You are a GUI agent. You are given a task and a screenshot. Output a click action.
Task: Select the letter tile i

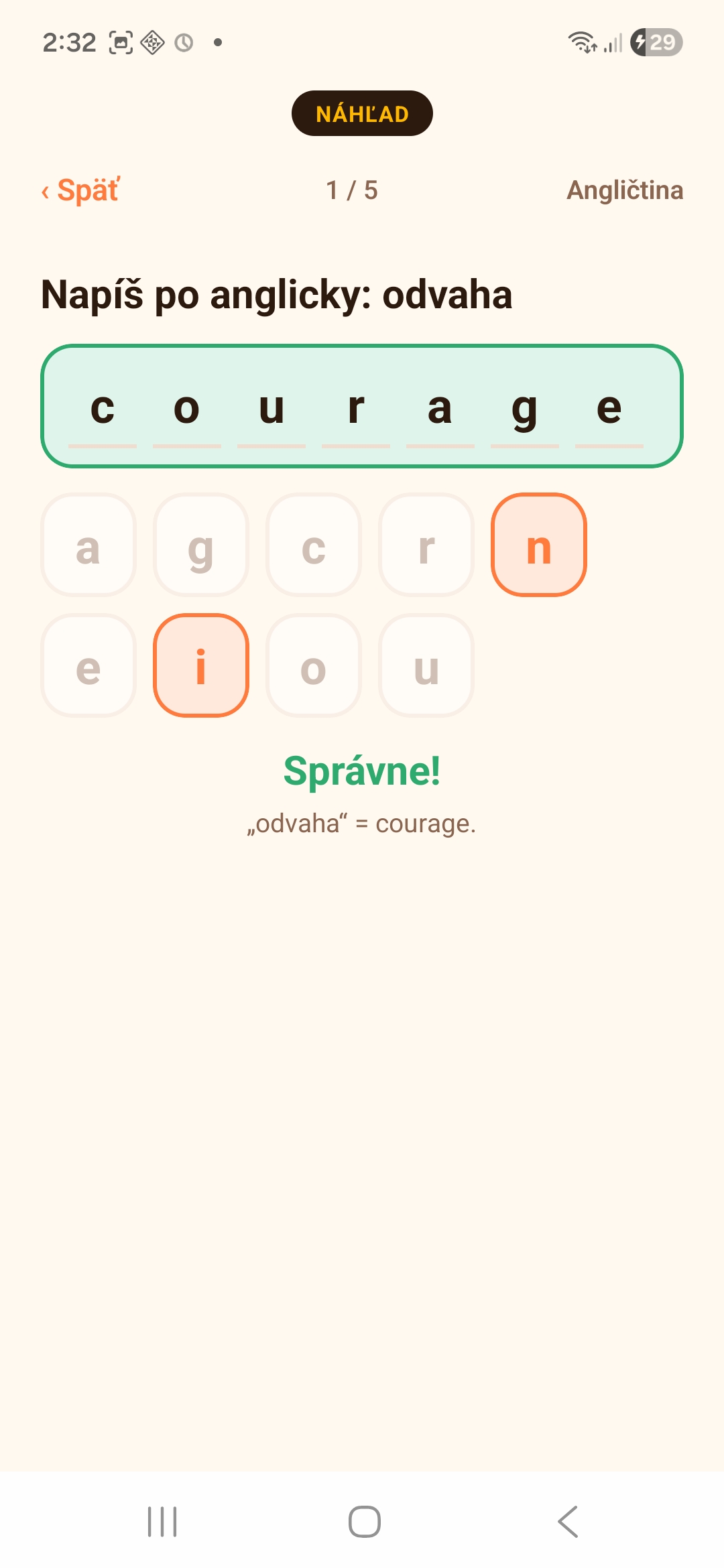(x=201, y=665)
